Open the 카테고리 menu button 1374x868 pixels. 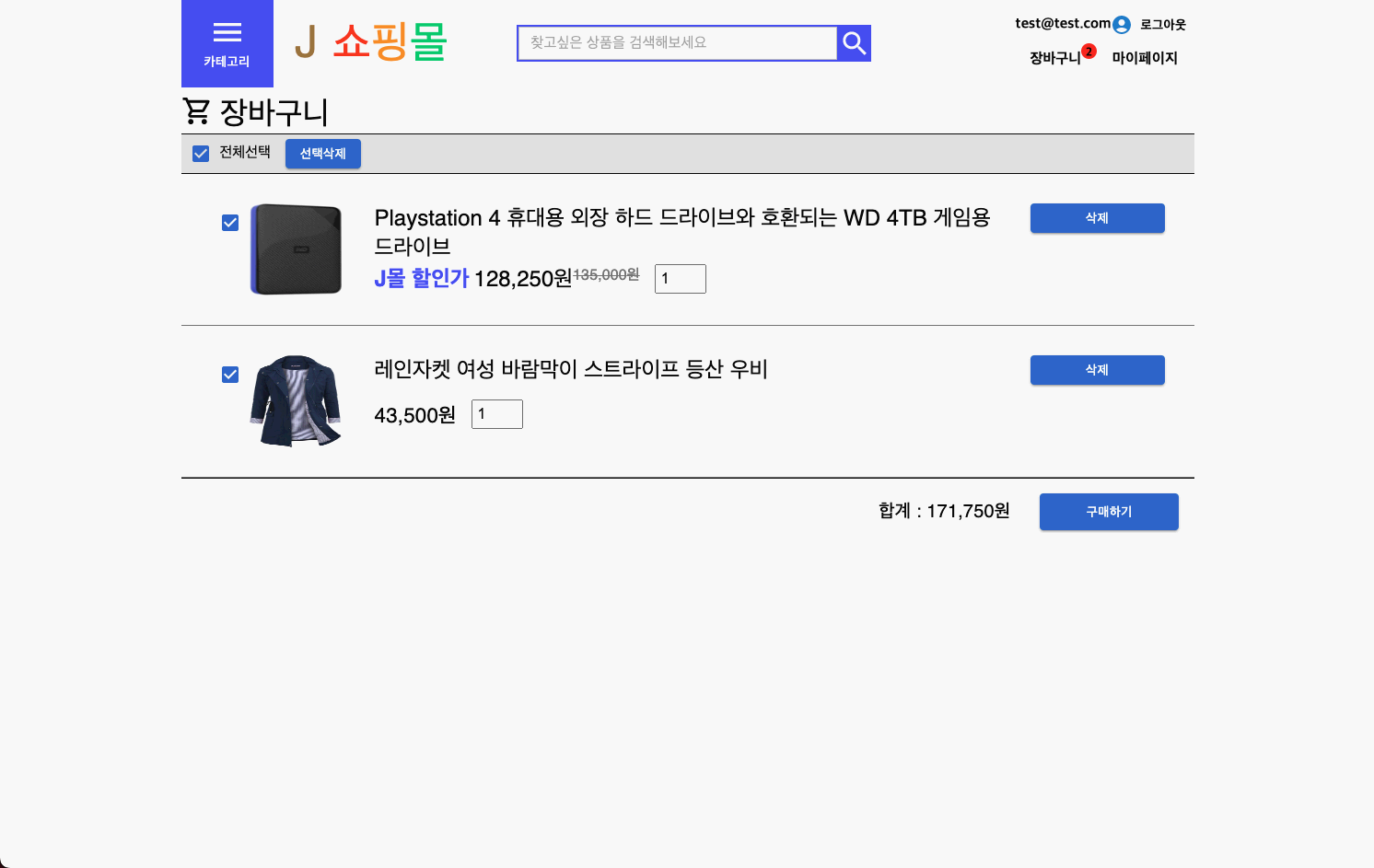coord(227,43)
